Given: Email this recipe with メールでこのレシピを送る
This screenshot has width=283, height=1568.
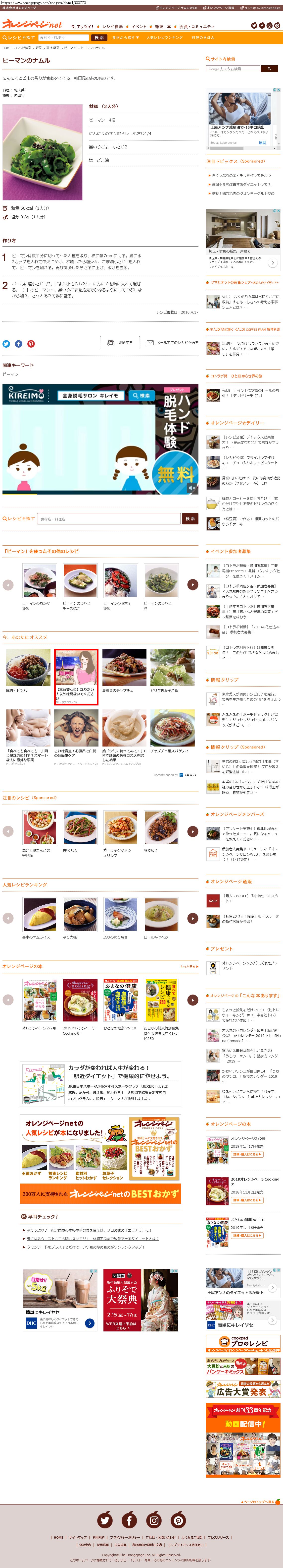Looking at the screenshot, I should 173,343.
